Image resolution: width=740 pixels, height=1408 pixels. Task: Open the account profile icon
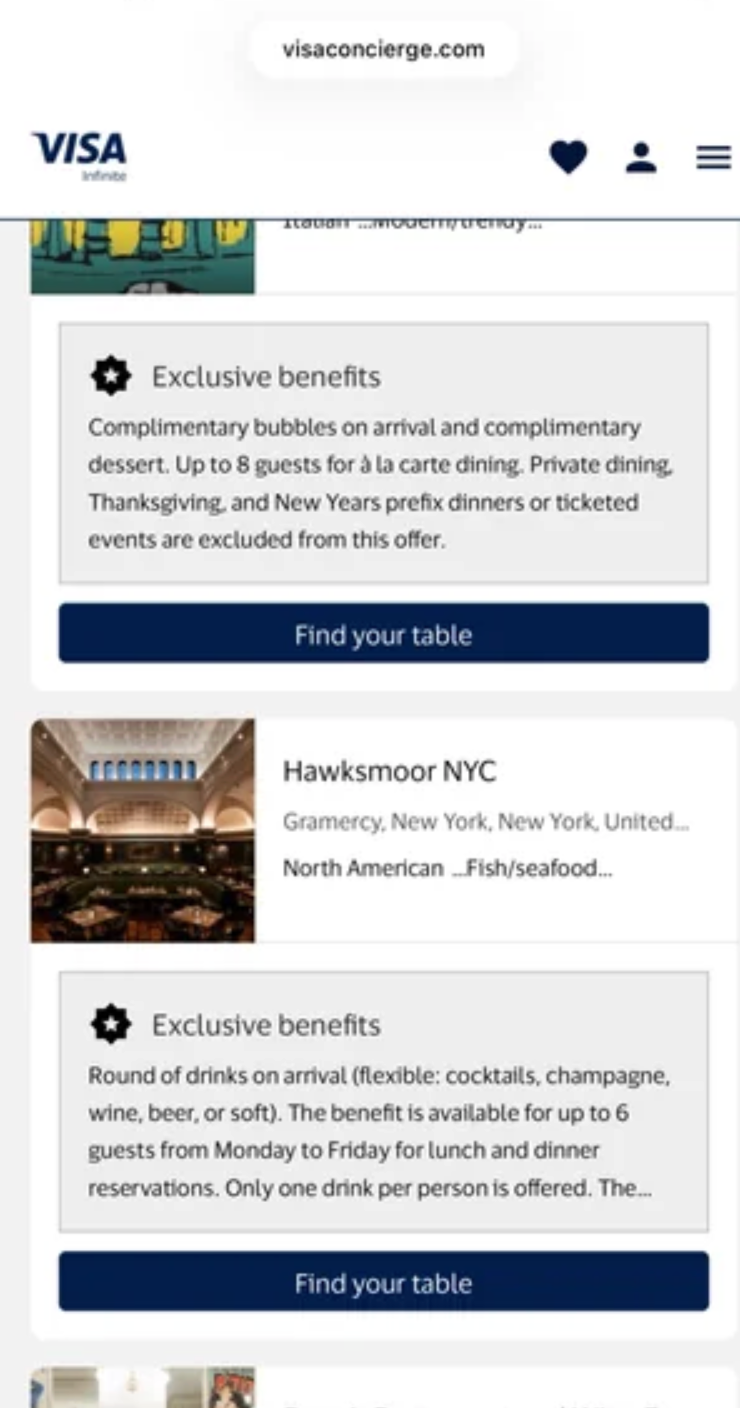641,157
